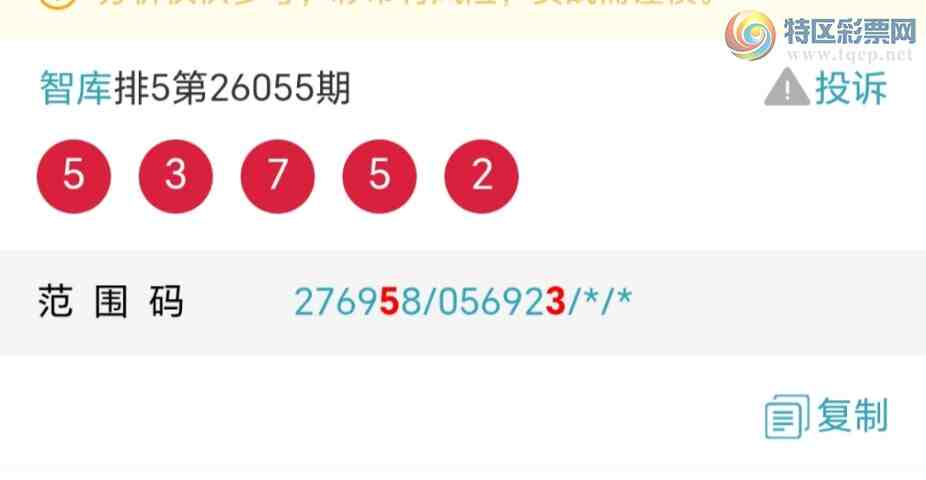Image resolution: width=926 pixels, height=480 pixels.
Task: Copy the prediction with 复制
Action: point(827,416)
